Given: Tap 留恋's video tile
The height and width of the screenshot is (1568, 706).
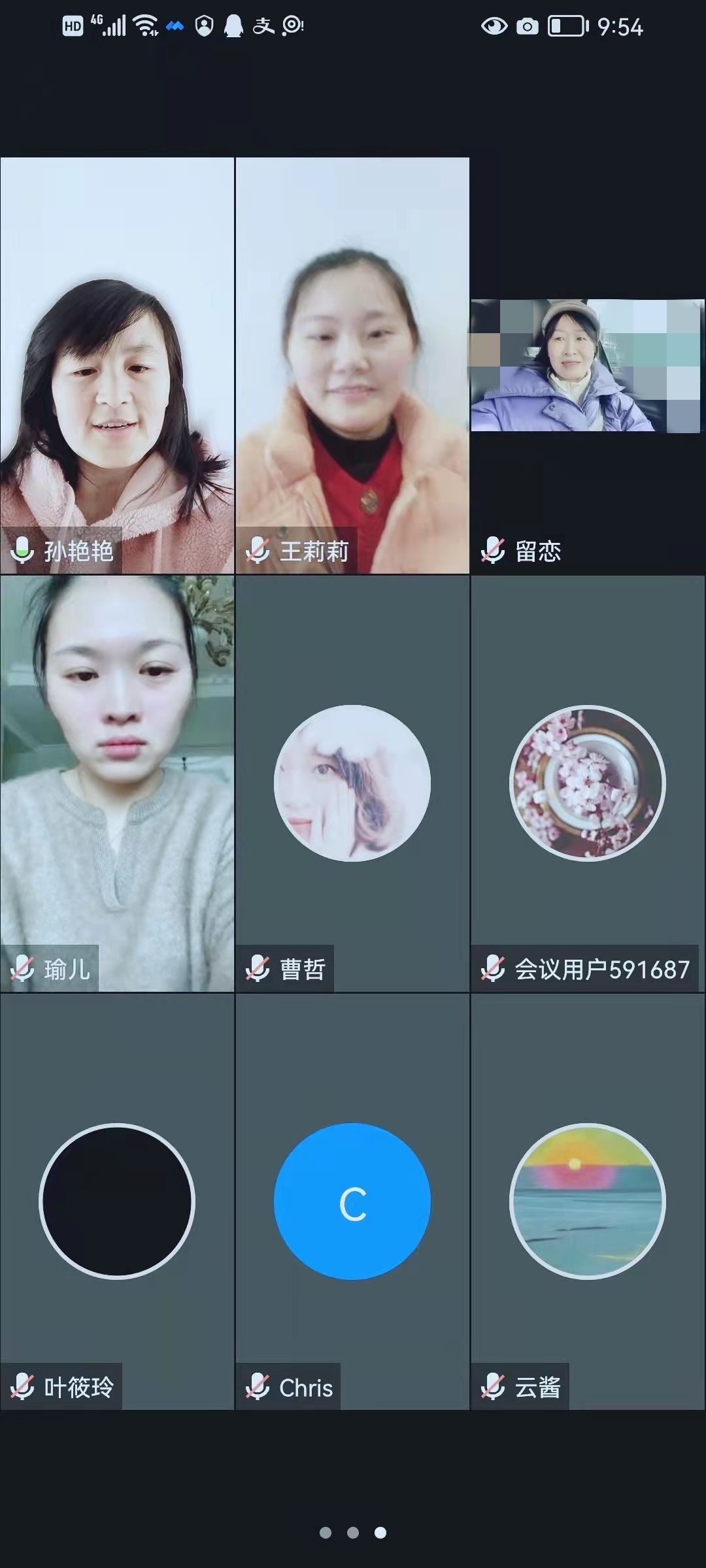Looking at the screenshot, I should point(587,366).
